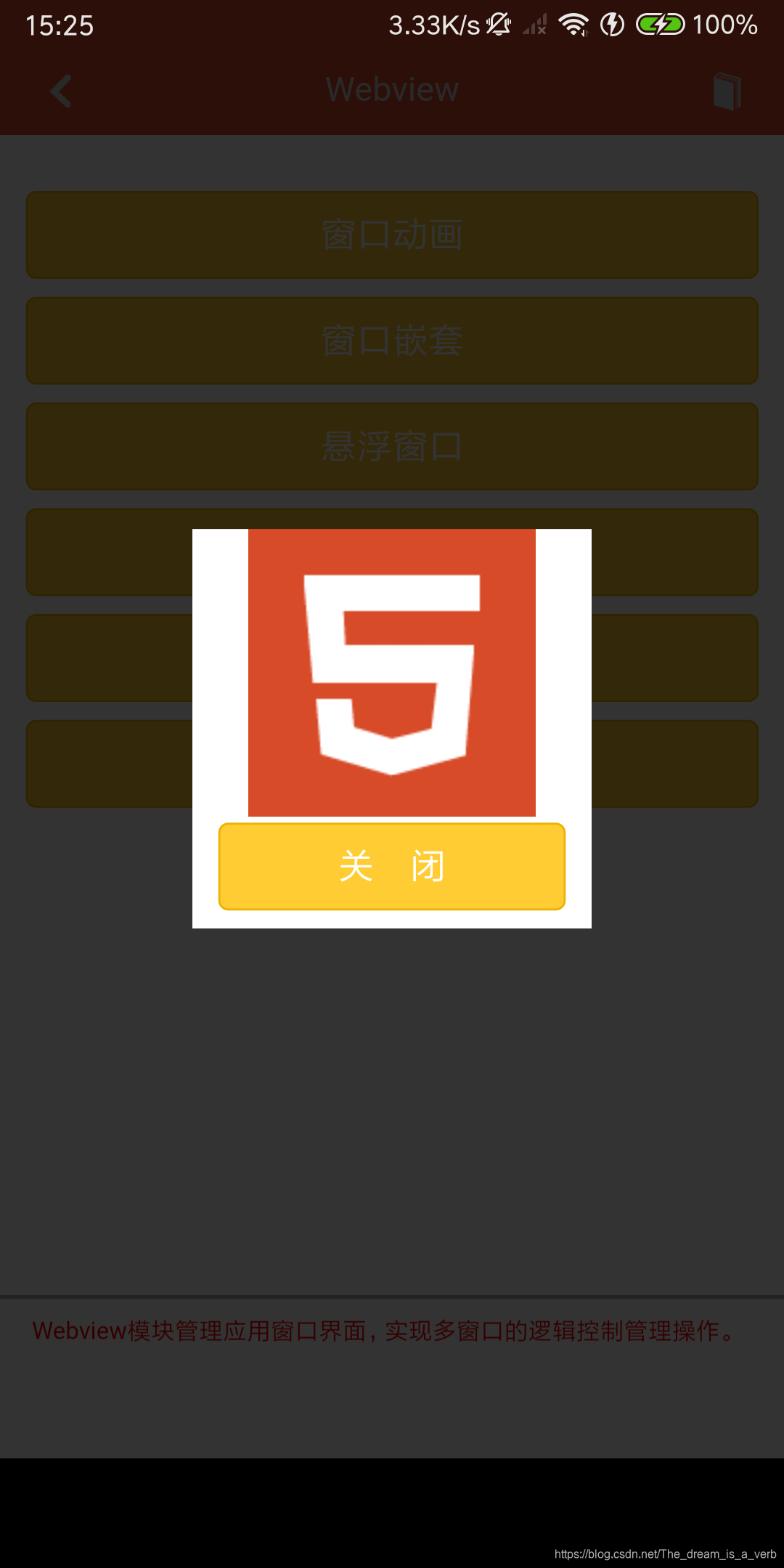Open the 窗口动画 button
Image resolution: width=784 pixels, height=1568 pixels.
pos(392,234)
